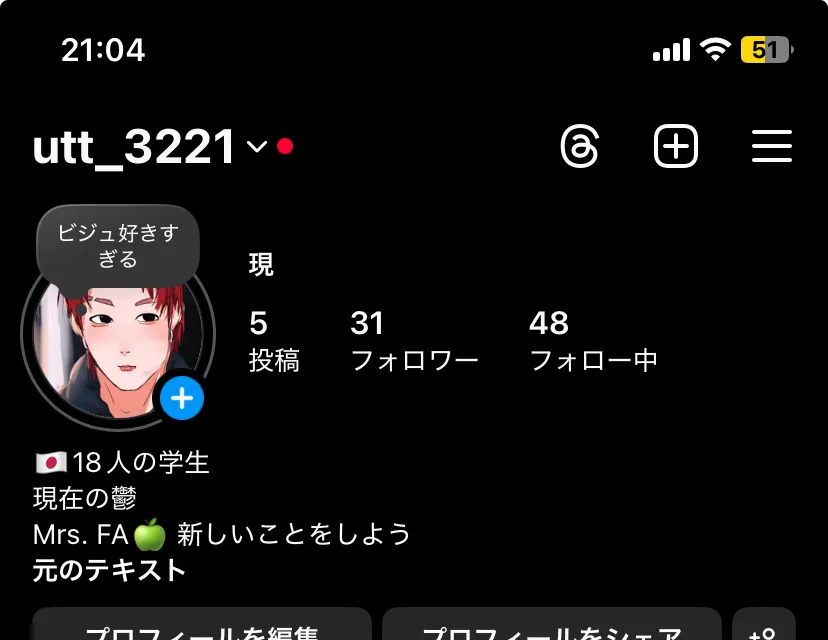This screenshot has width=828, height=640.
Task: Open the 31 フォロワー list
Action: 414,341
